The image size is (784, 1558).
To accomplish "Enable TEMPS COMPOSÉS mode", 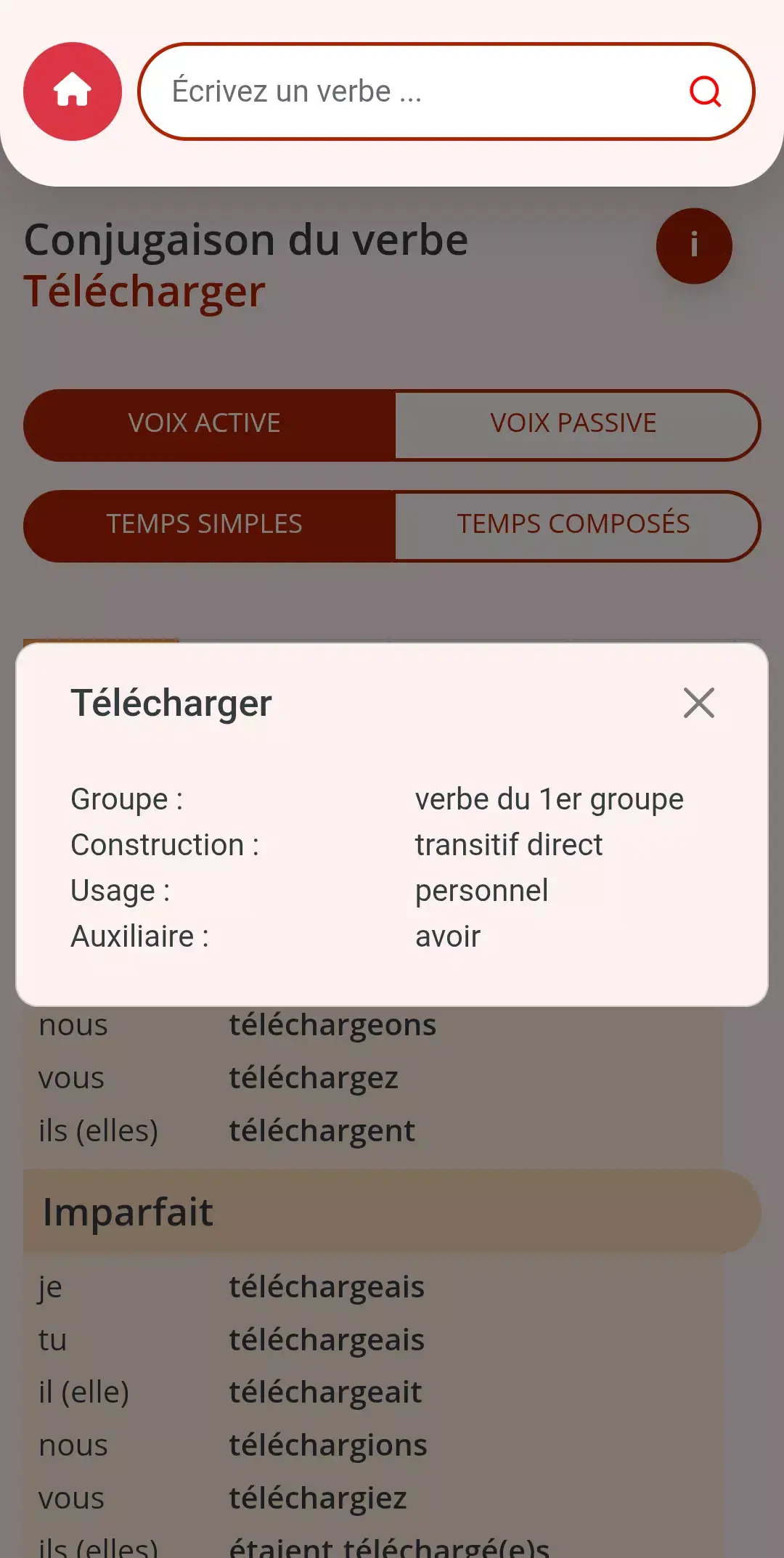I will coord(573,525).
